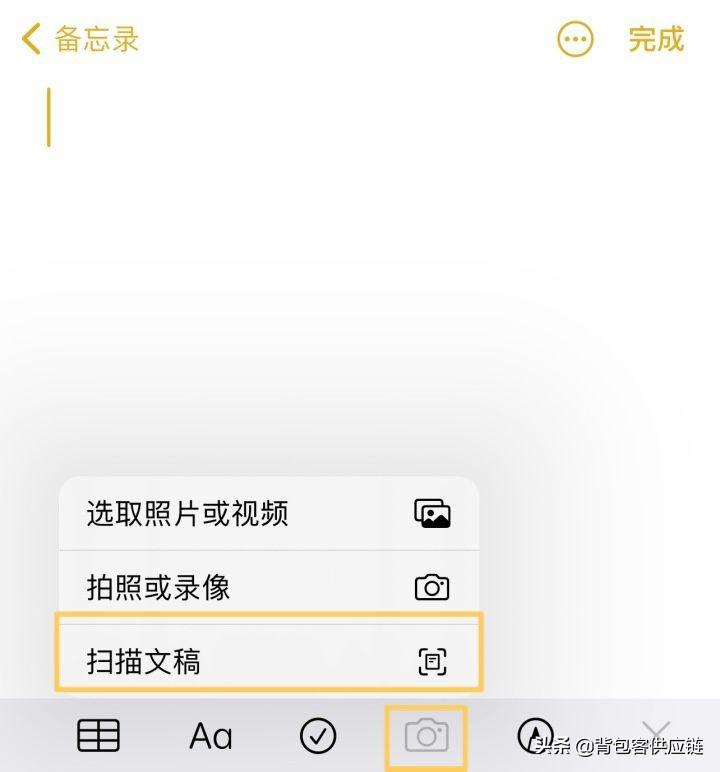Image resolution: width=720 pixels, height=772 pixels.
Task: Choose 拍照或录像 from the menu
Action: 268,587
